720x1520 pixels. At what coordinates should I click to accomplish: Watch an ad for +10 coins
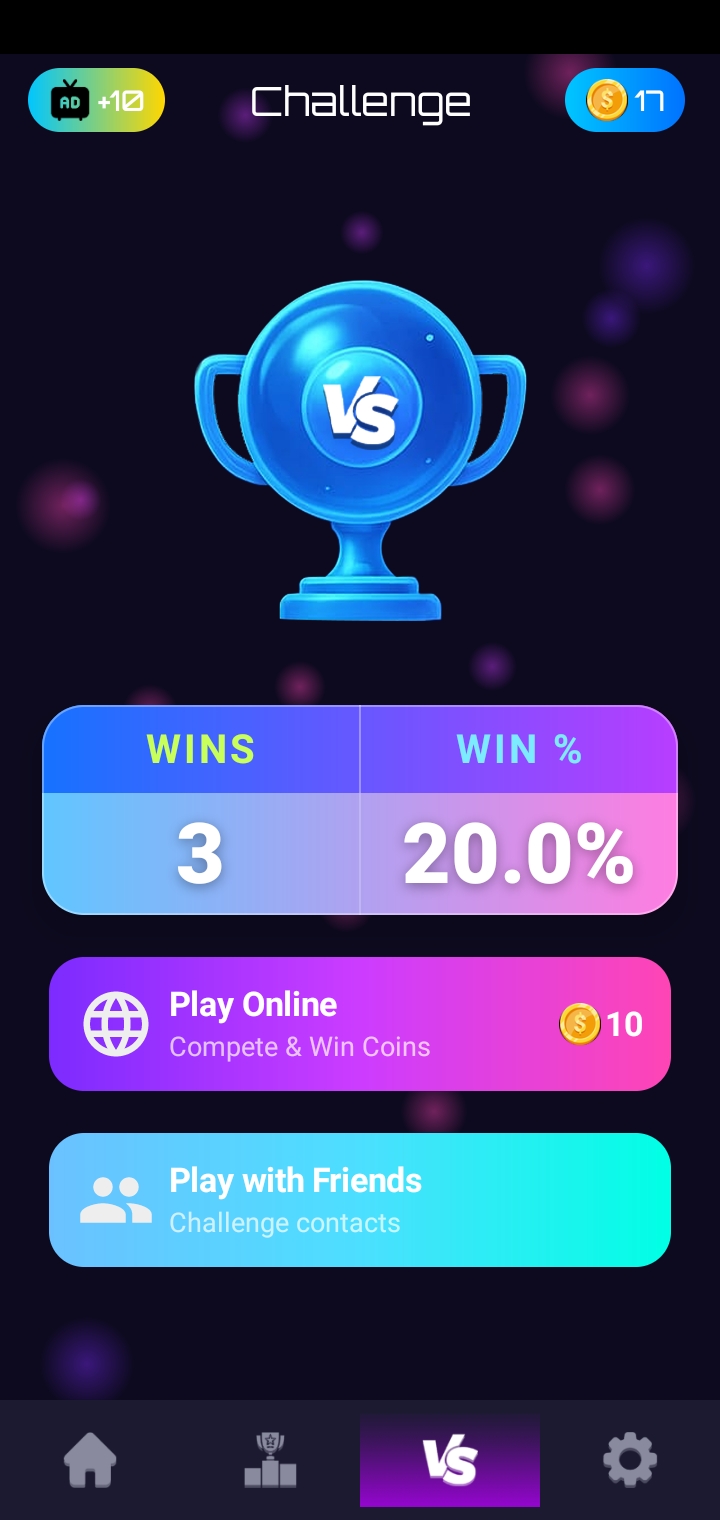click(96, 101)
